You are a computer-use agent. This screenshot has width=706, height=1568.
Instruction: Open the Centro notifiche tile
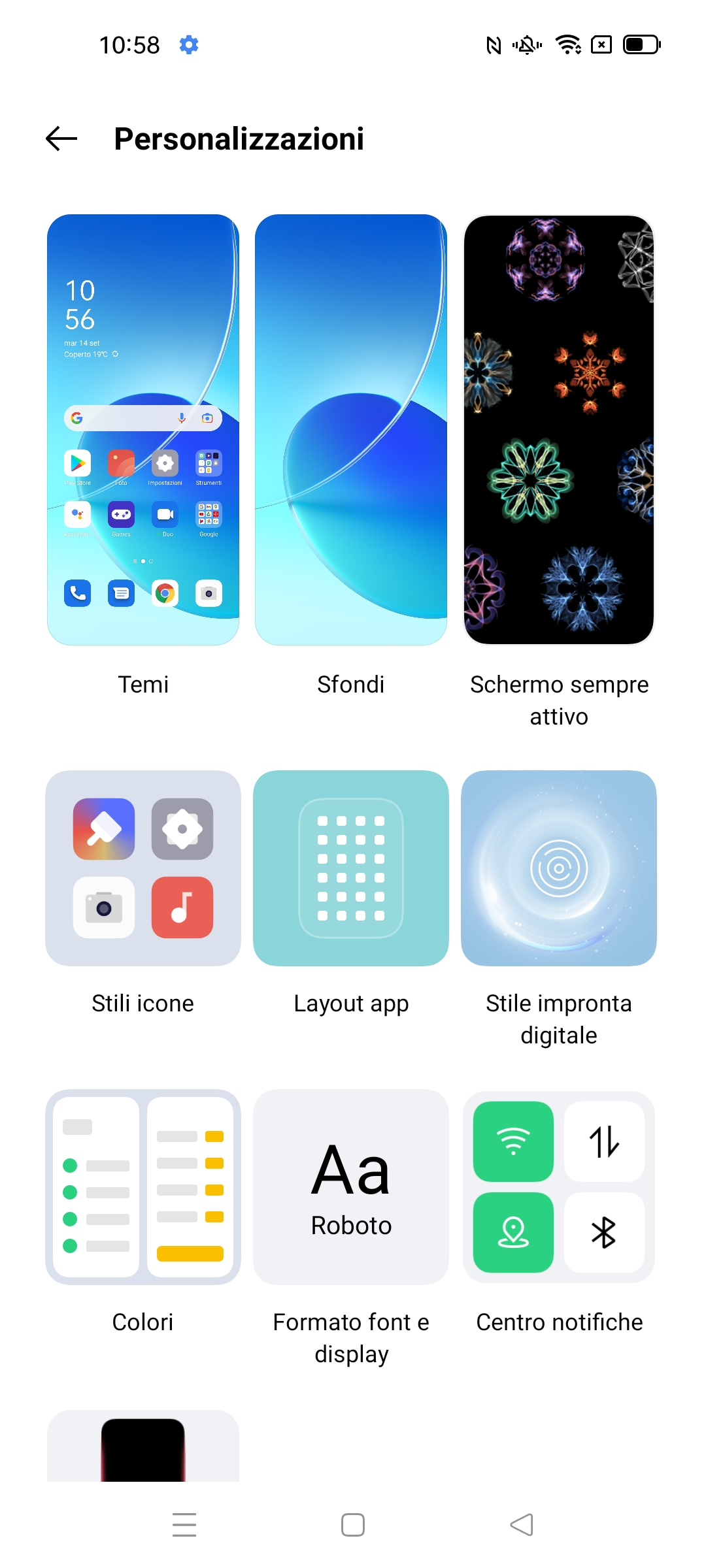click(x=559, y=1187)
